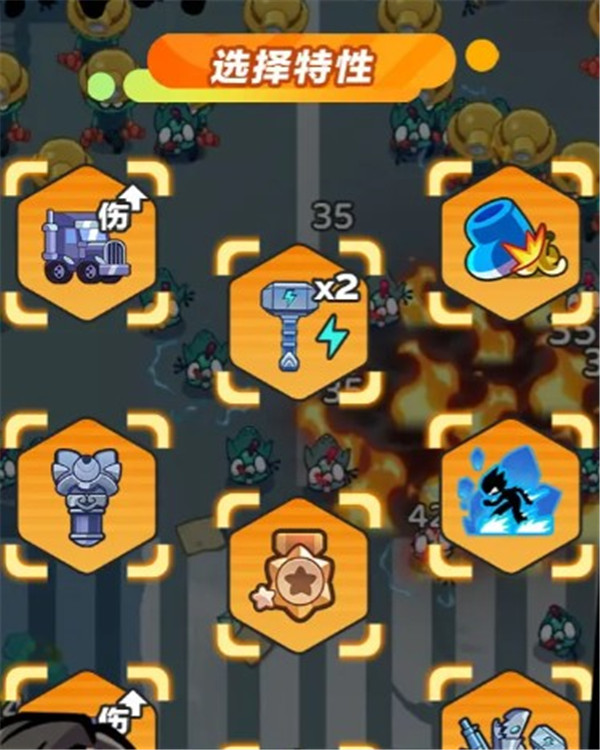The height and width of the screenshot is (750, 600).
Task: Choose the star medal trait
Action: pos(299,576)
